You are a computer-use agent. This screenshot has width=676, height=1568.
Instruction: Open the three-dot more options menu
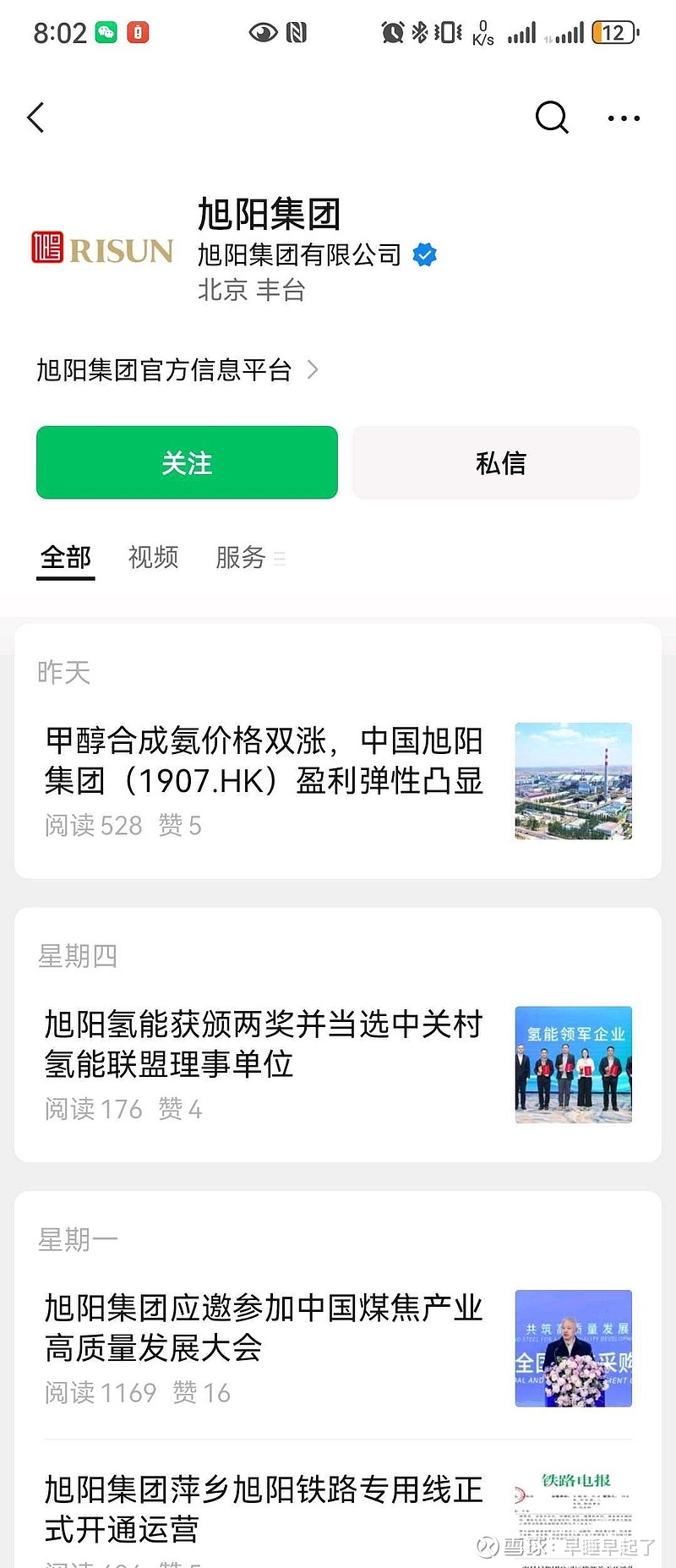click(624, 117)
